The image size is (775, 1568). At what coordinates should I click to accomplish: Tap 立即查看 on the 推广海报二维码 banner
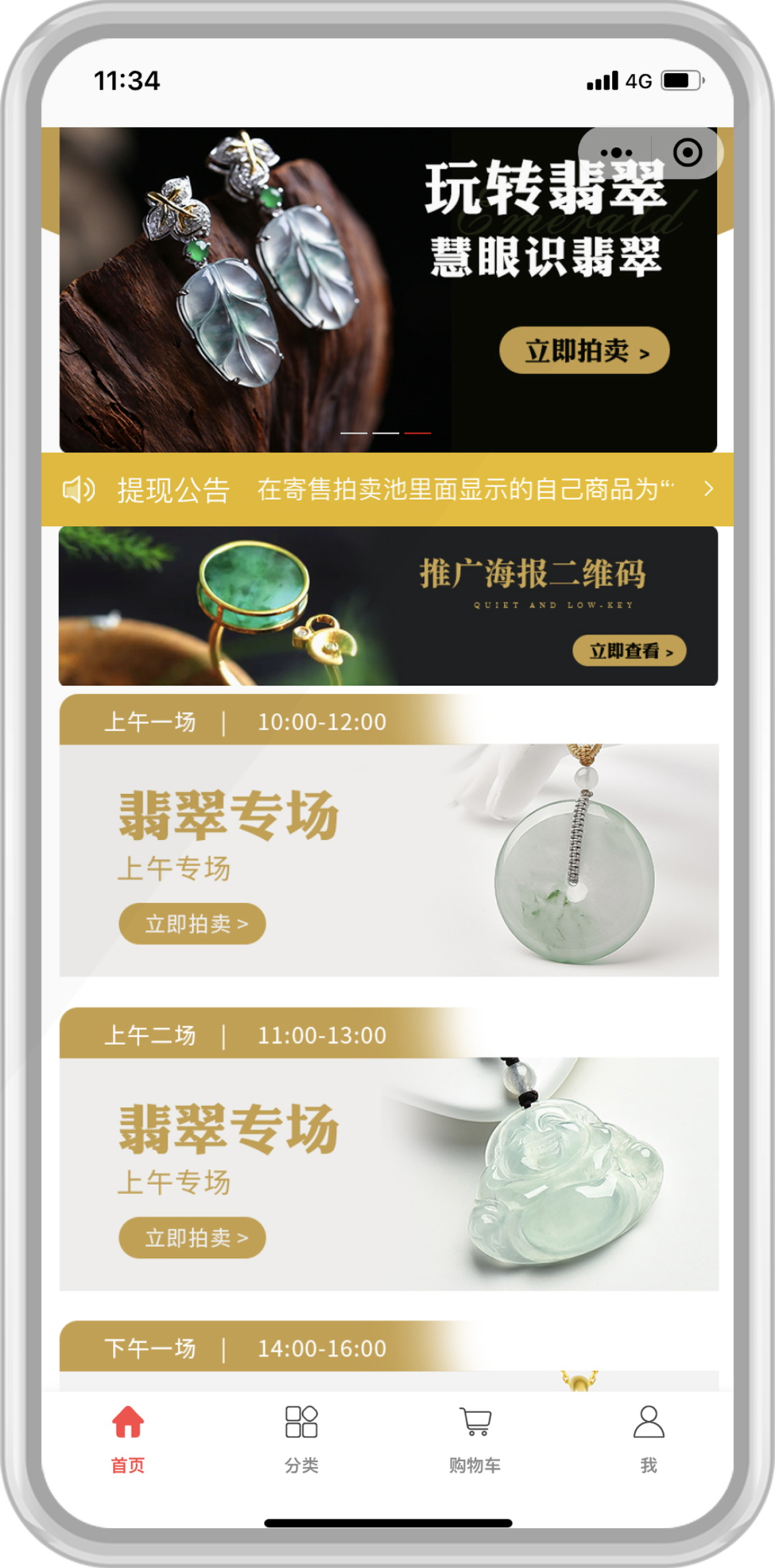pyautogui.click(x=629, y=651)
